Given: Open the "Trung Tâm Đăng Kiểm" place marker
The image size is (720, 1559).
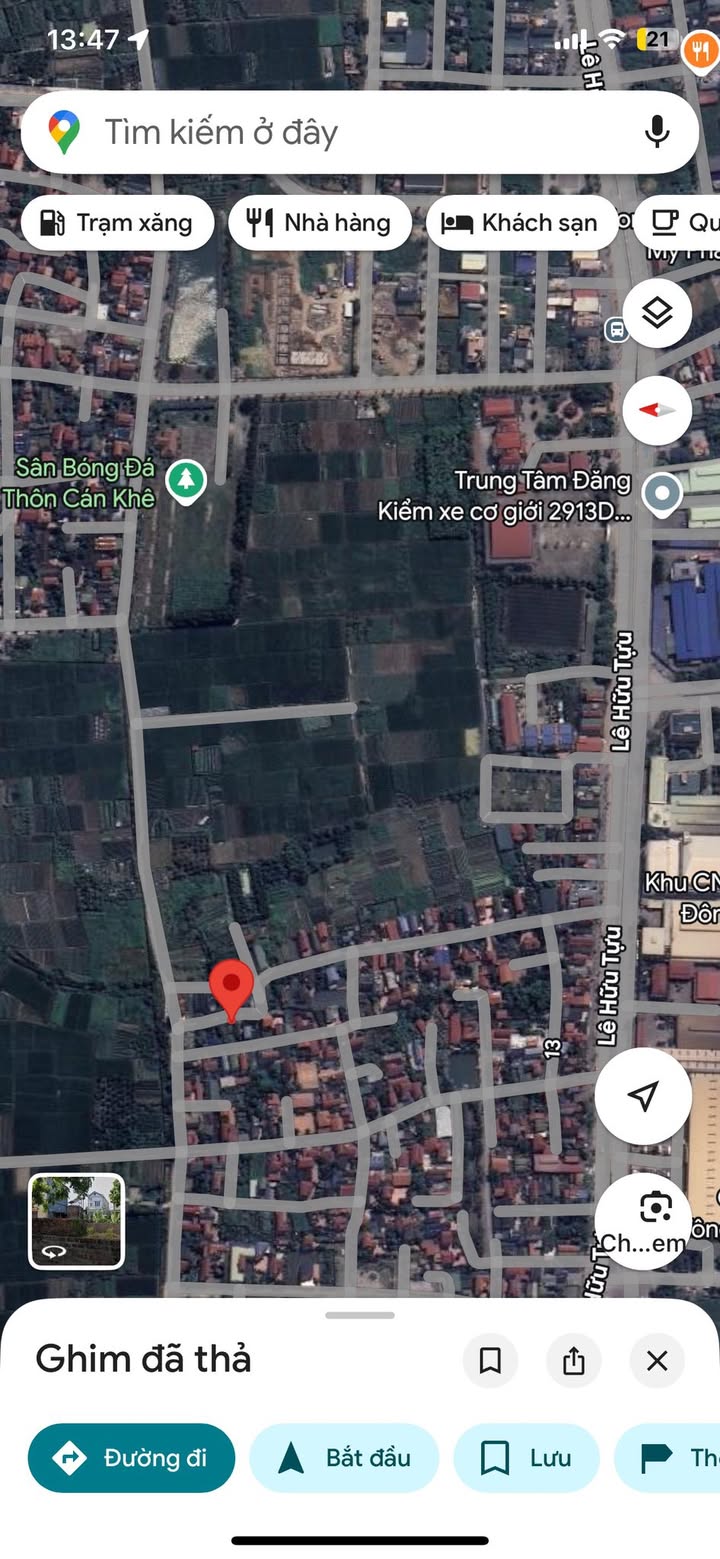Looking at the screenshot, I should [x=661, y=493].
